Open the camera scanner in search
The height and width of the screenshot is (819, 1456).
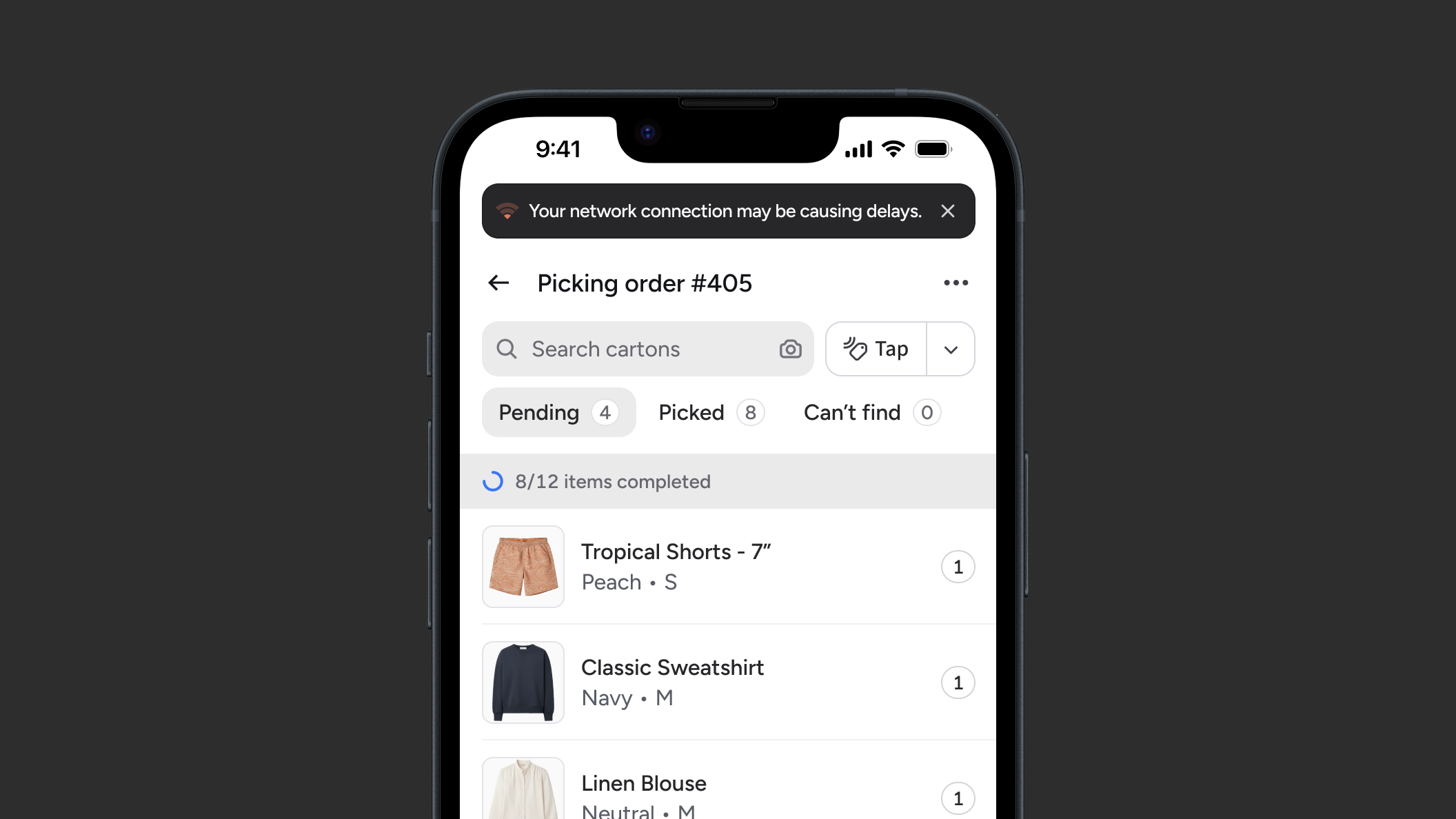click(x=790, y=349)
